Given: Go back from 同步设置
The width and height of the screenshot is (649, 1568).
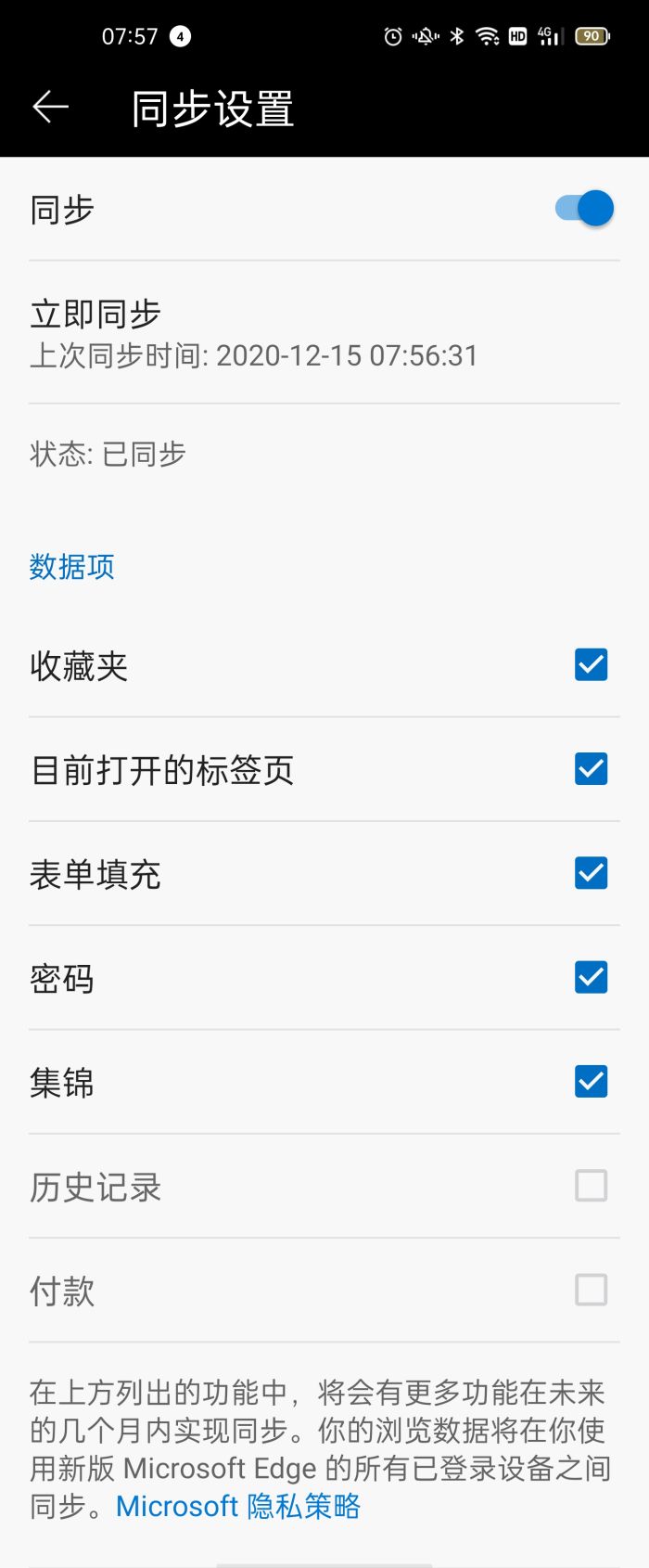Looking at the screenshot, I should coord(51,108).
